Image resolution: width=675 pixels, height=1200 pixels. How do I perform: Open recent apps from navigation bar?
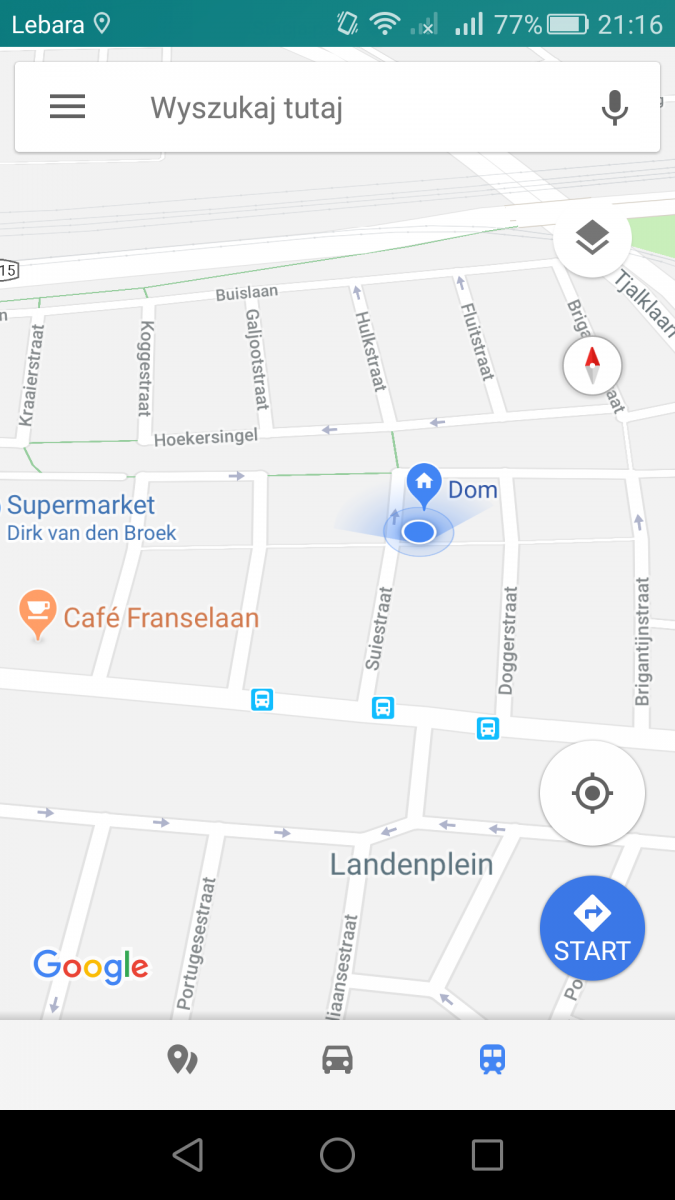pos(487,1155)
